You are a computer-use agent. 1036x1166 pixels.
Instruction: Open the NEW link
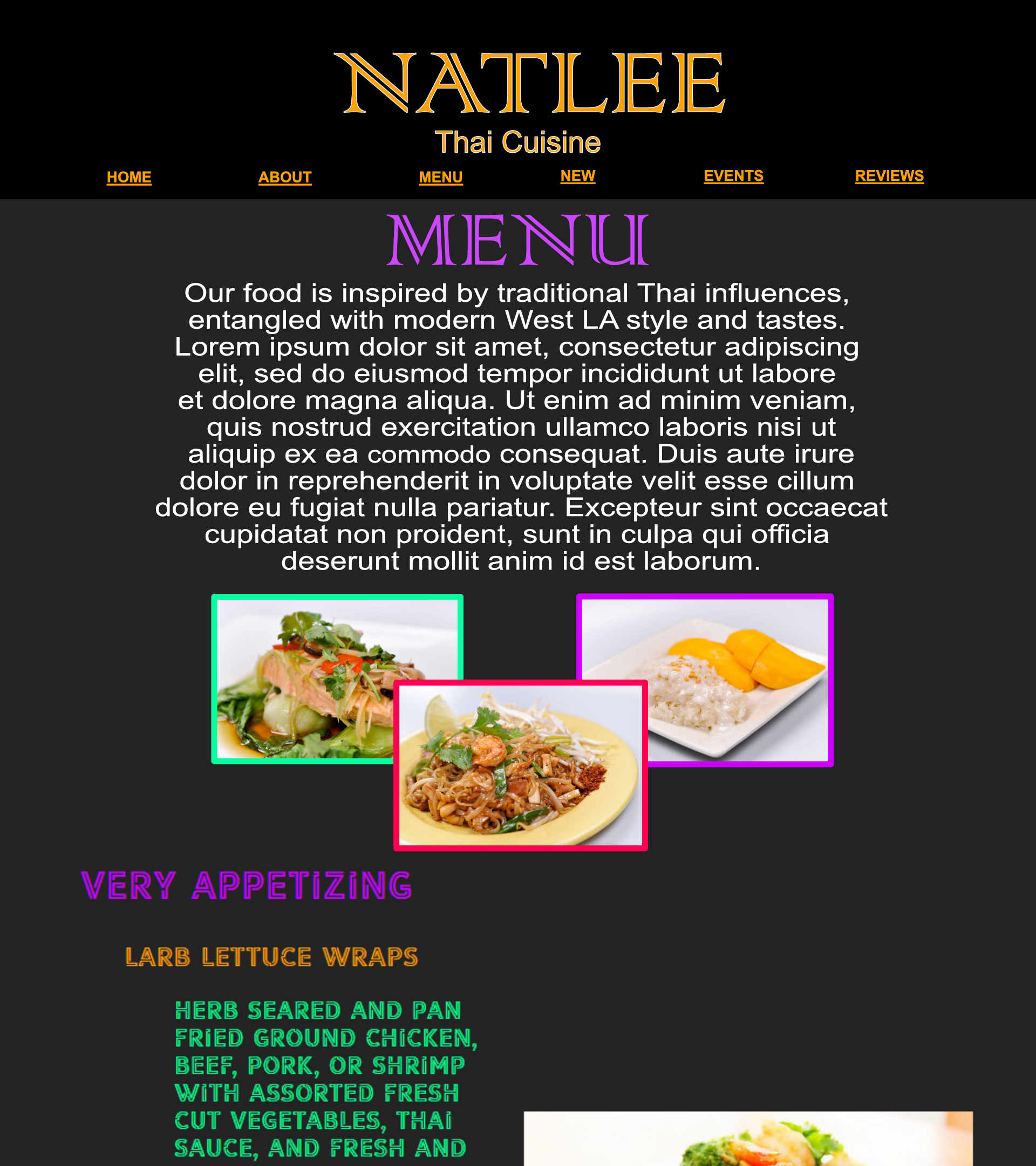[577, 175]
